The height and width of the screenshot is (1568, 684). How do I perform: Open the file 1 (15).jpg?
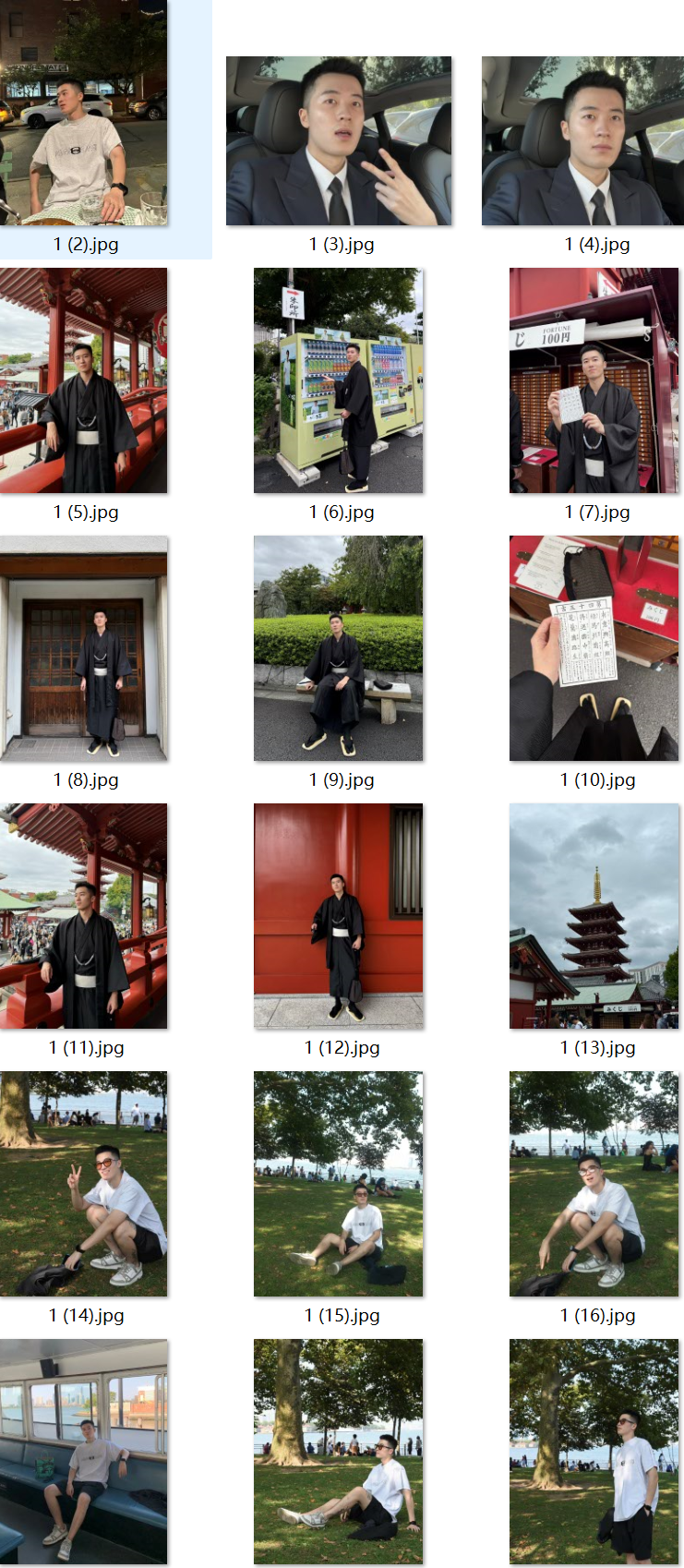[339, 1184]
